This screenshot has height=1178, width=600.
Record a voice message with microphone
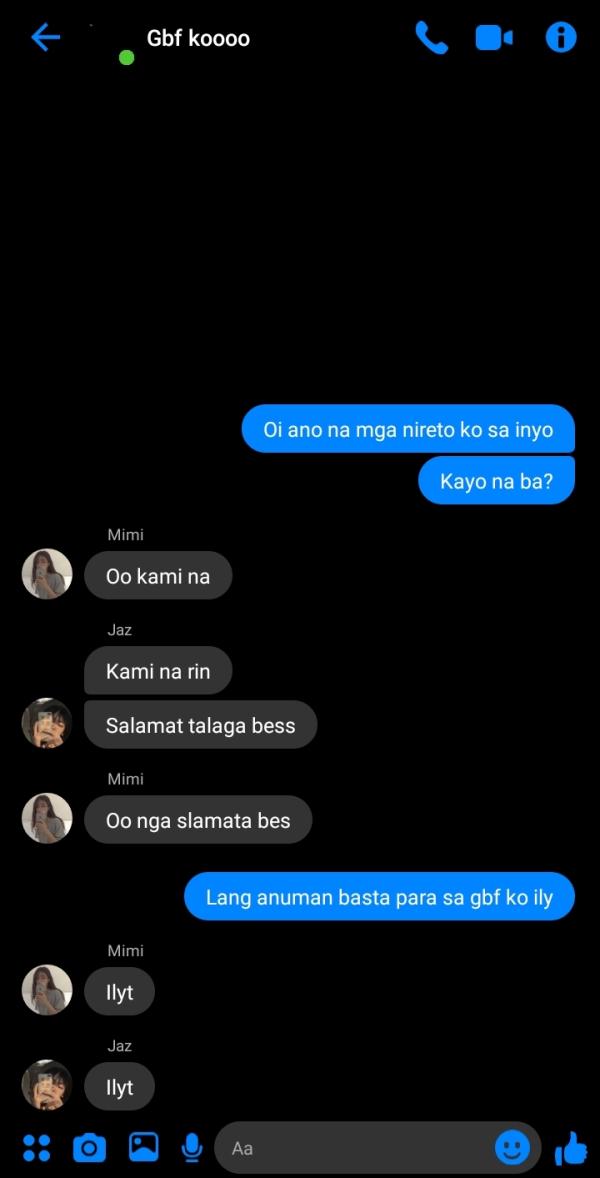click(192, 1147)
